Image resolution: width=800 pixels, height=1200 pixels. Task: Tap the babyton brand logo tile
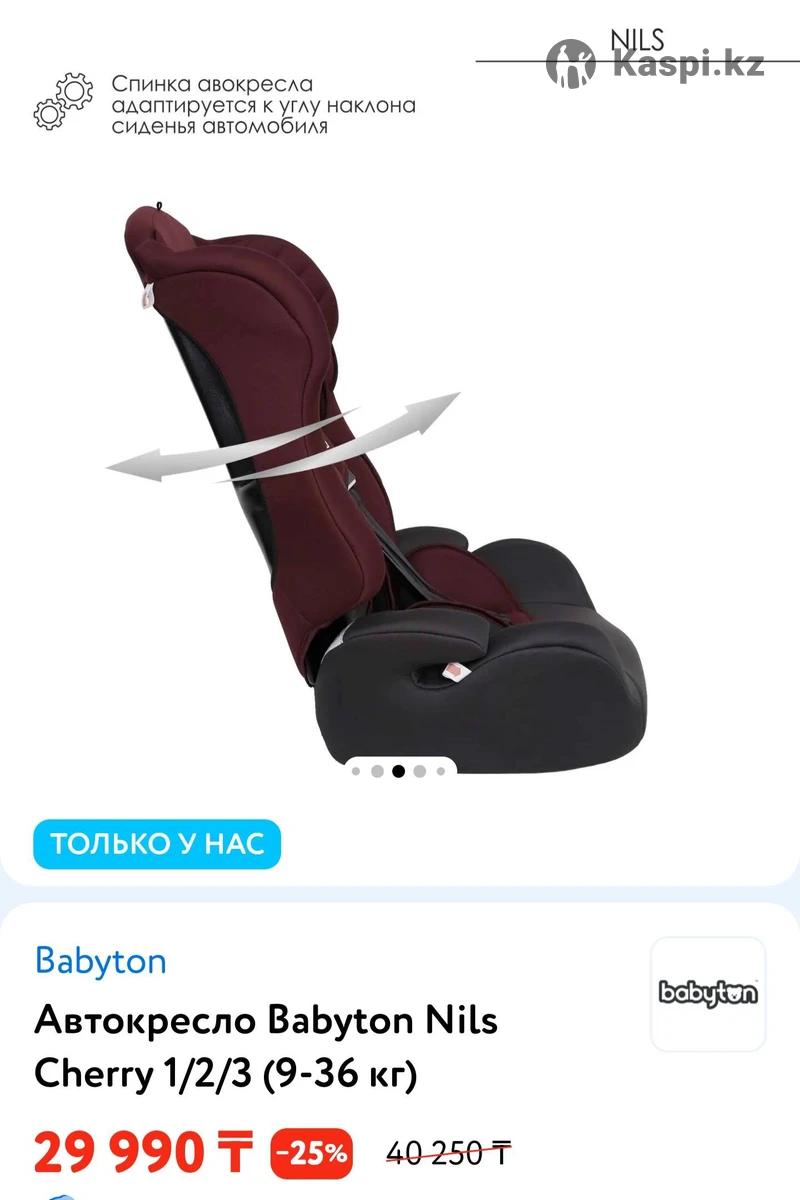708,994
